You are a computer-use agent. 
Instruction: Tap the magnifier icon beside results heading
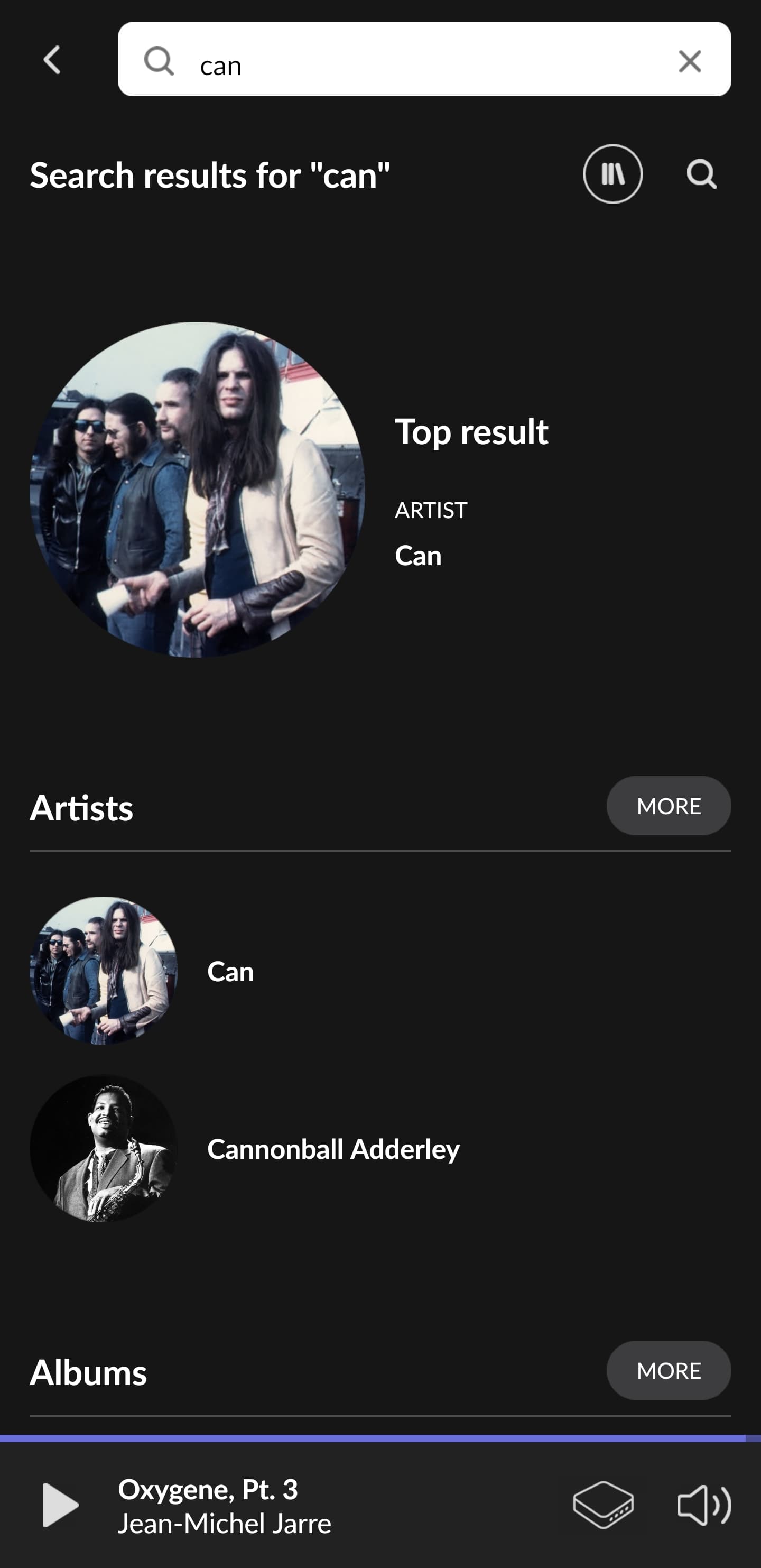pyautogui.click(x=701, y=174)
